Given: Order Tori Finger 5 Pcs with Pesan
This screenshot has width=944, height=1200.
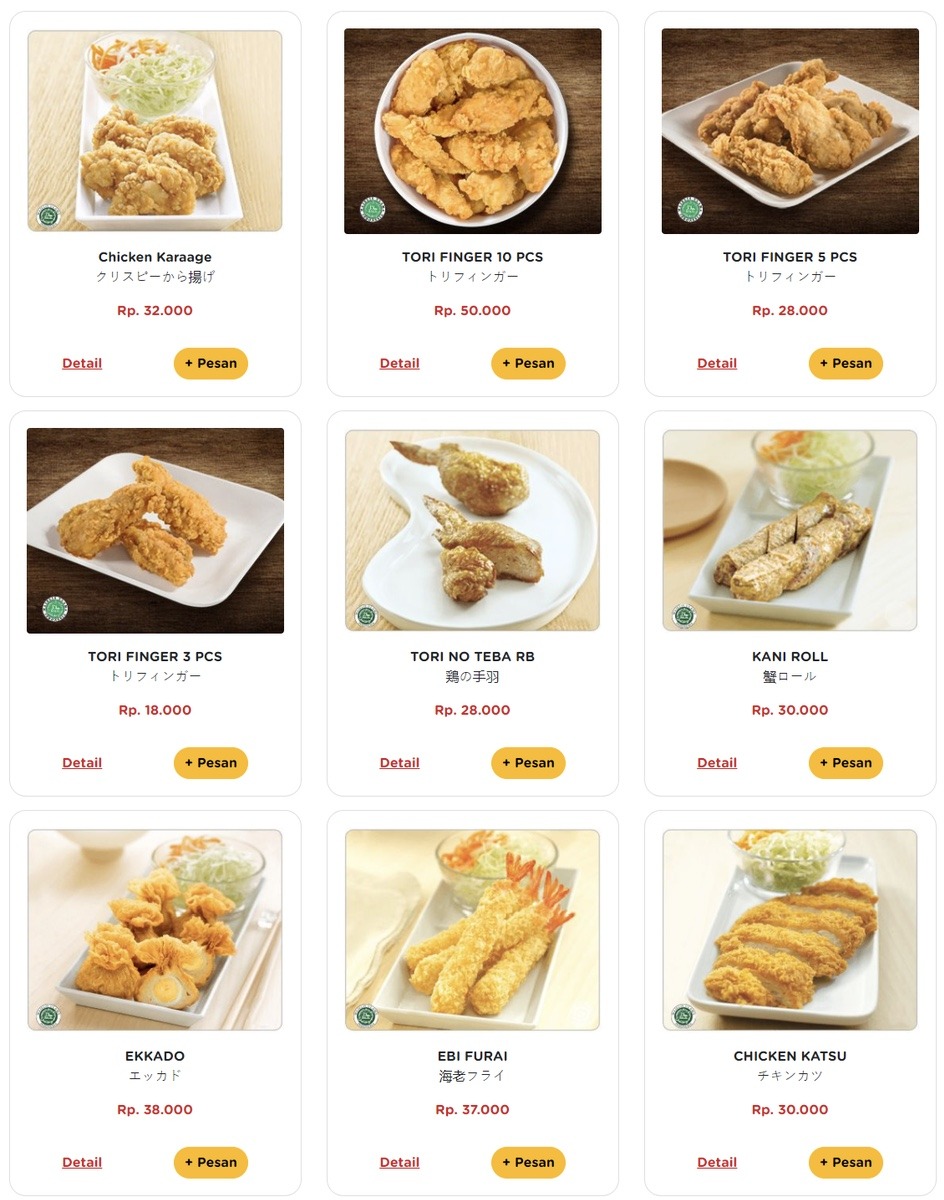Looking at the screenshot, I should click(x=845, y=363).
